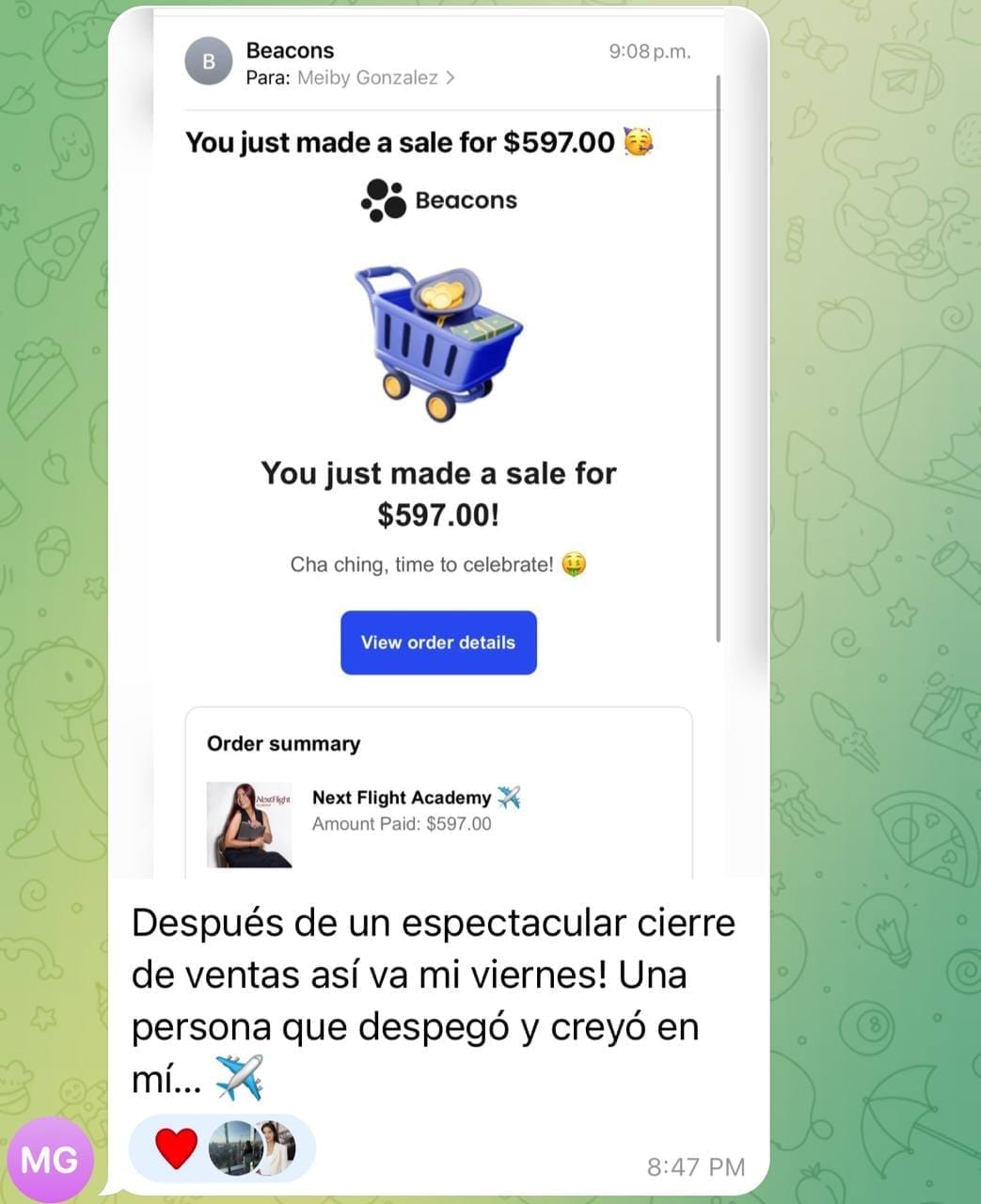Tap the red heart reaction chip

point(177,1149)
